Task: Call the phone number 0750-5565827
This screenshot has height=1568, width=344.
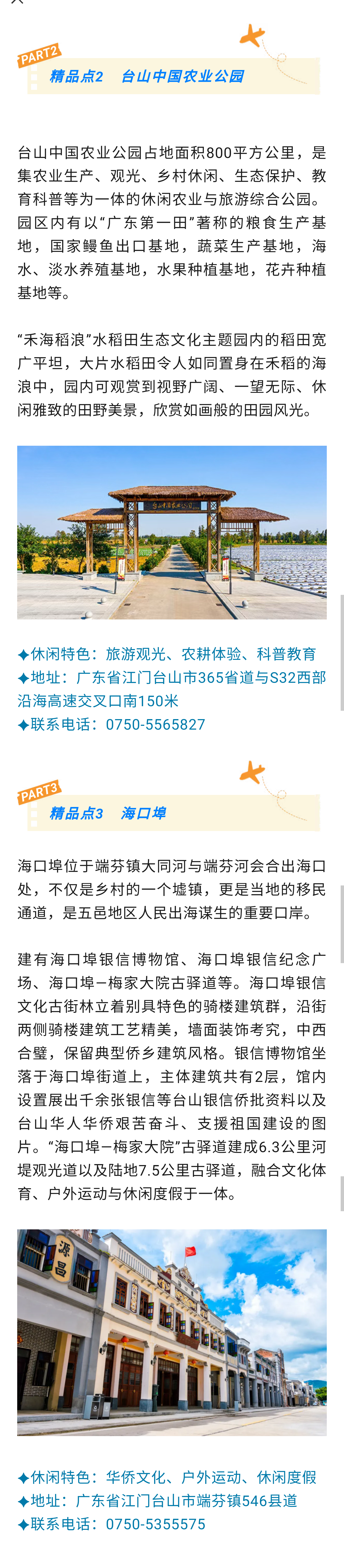Action: (155, 724)
